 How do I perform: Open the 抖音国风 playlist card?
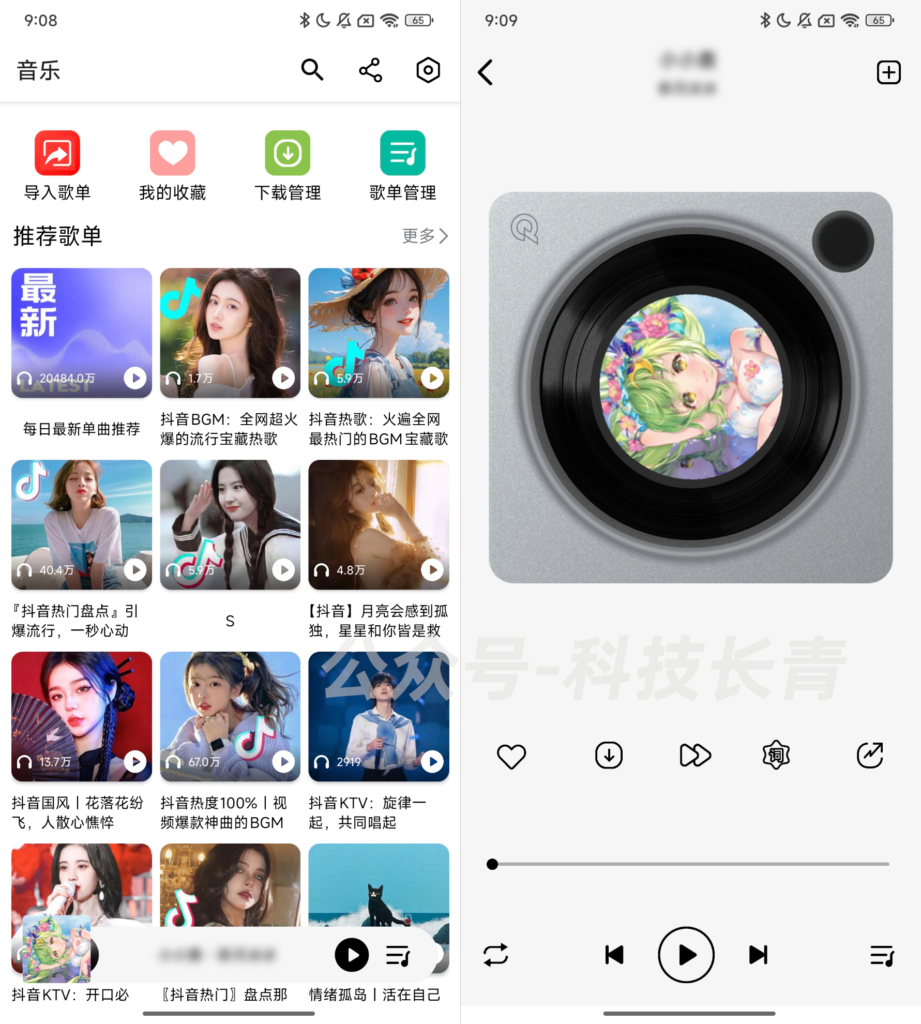coord(82,717)
